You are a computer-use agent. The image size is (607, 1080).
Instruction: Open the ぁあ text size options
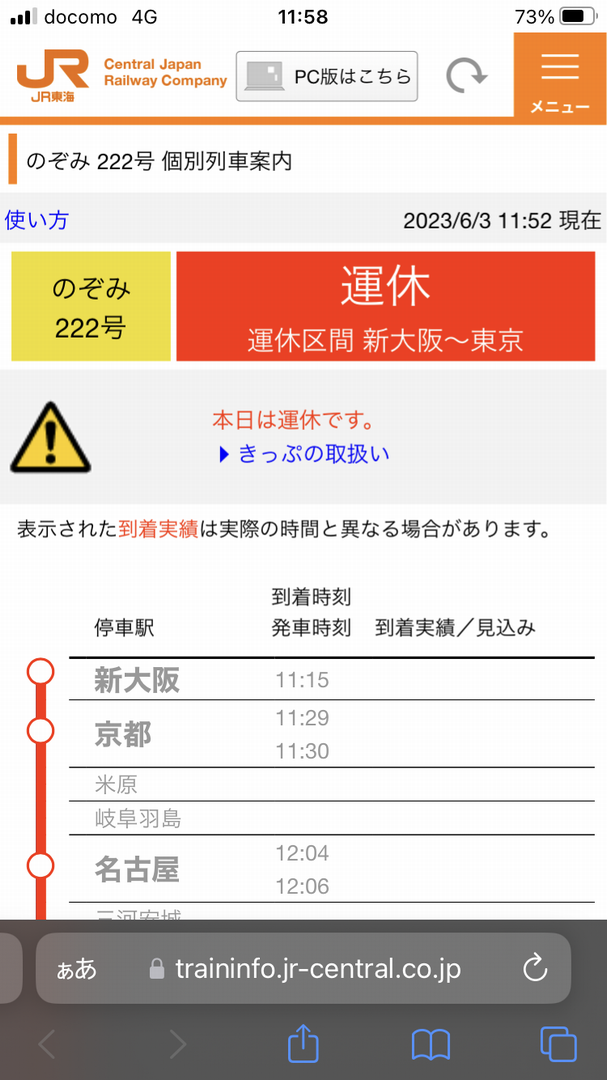pos(76,969)
